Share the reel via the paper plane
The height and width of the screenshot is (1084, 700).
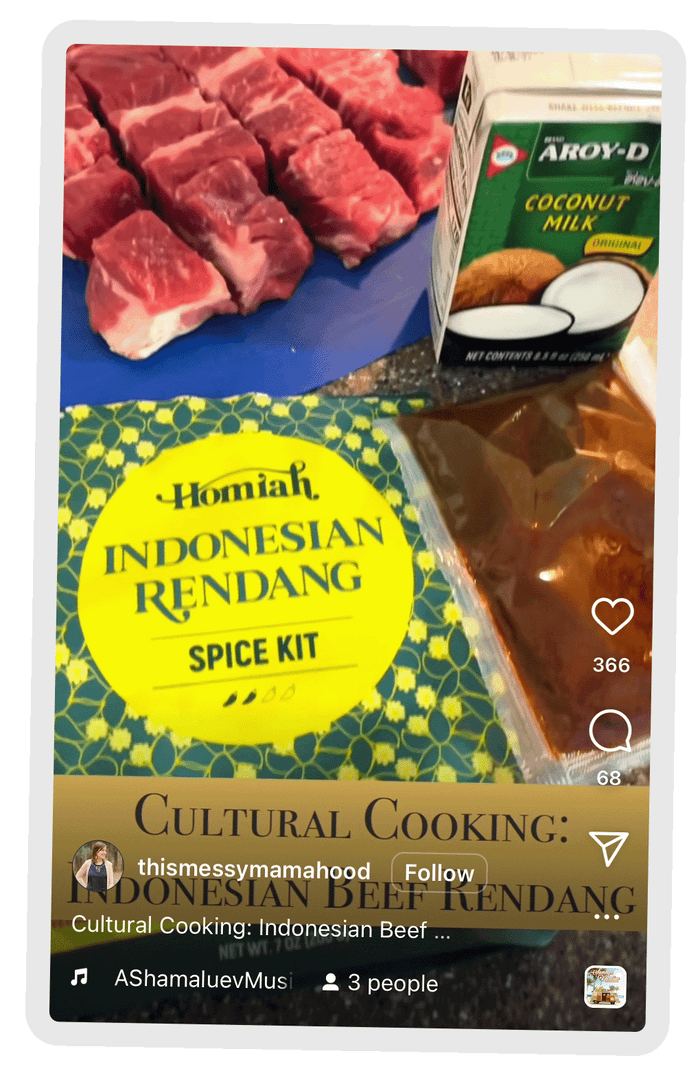608,848
